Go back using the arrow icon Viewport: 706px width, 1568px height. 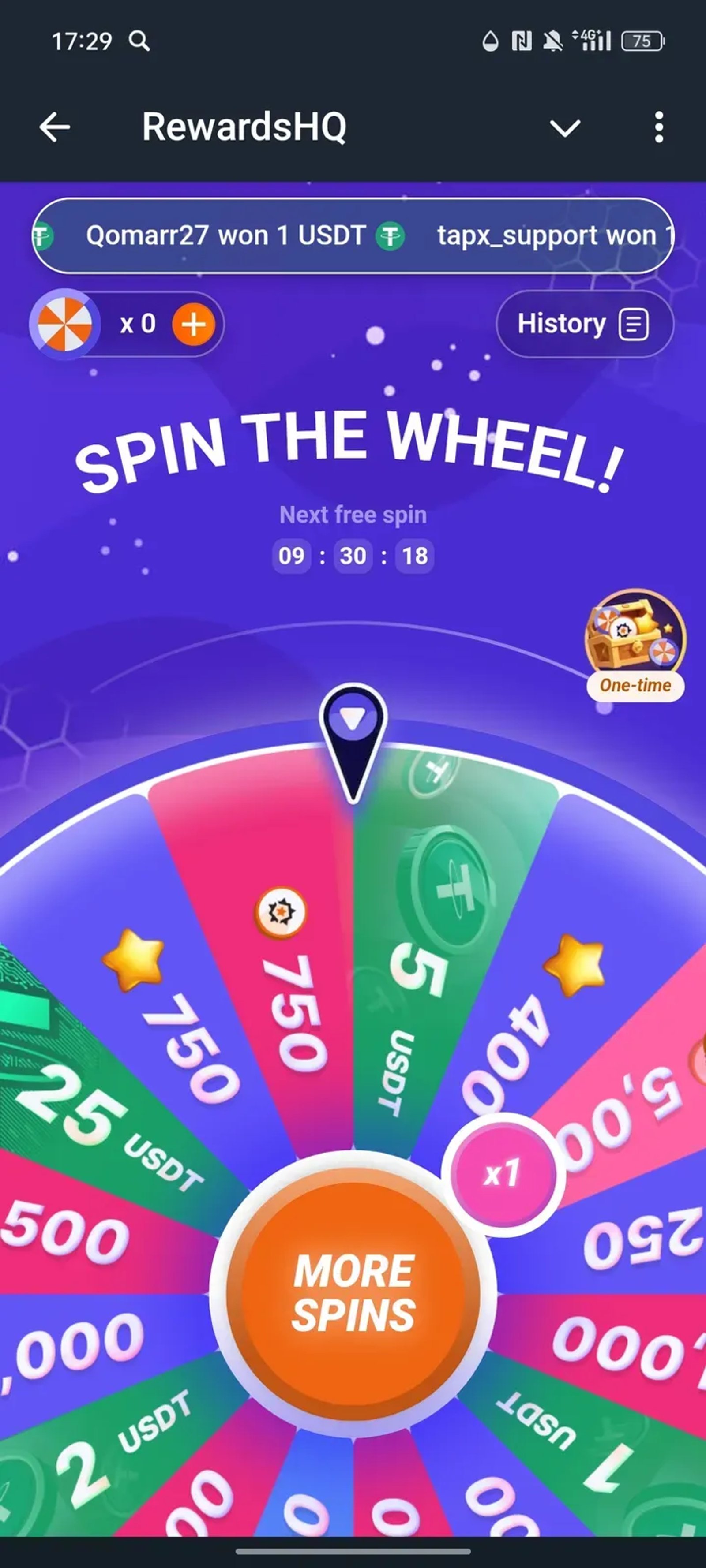point(55,127)
